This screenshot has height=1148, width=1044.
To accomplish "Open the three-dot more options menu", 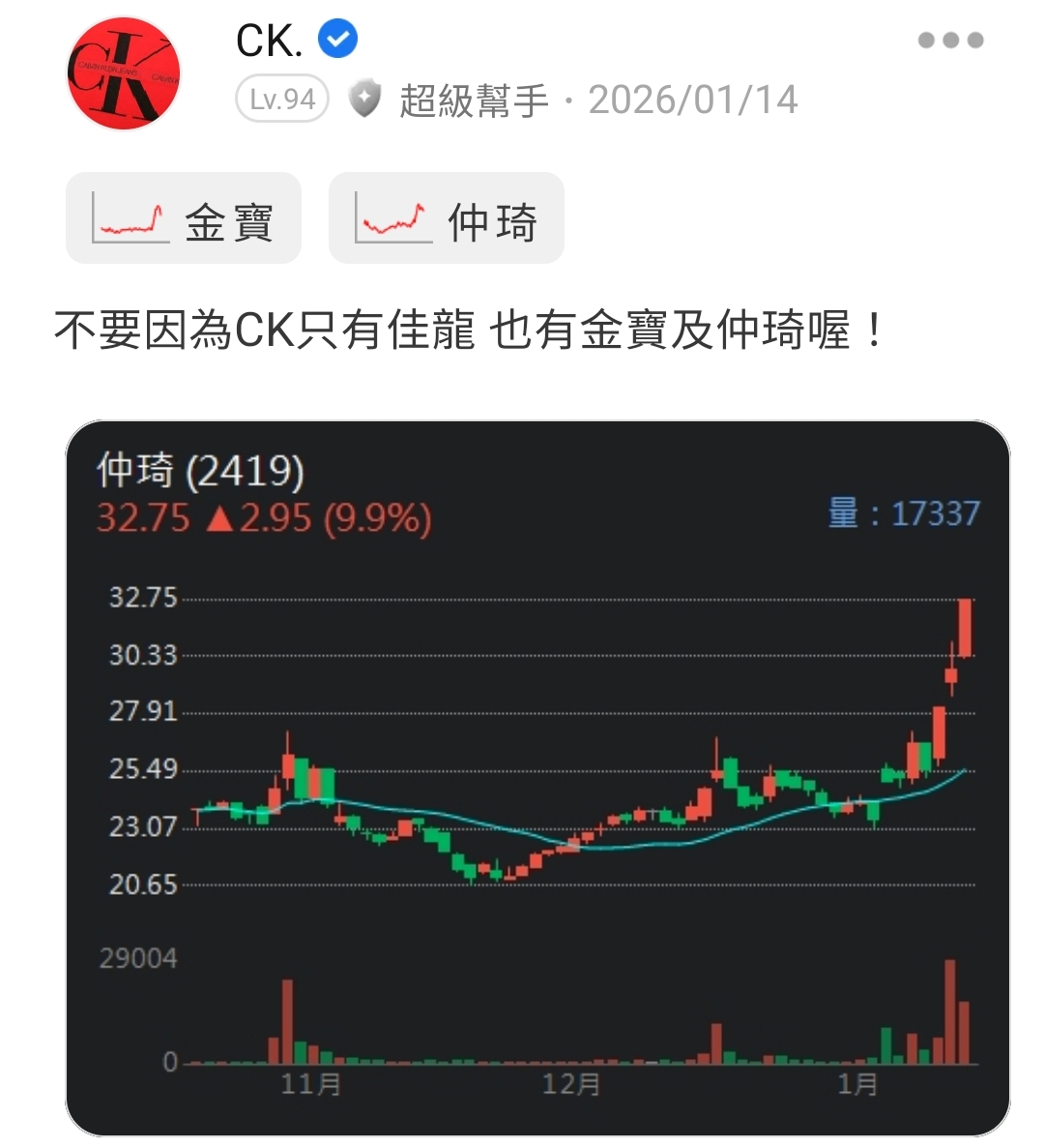I will pos(952,40).
